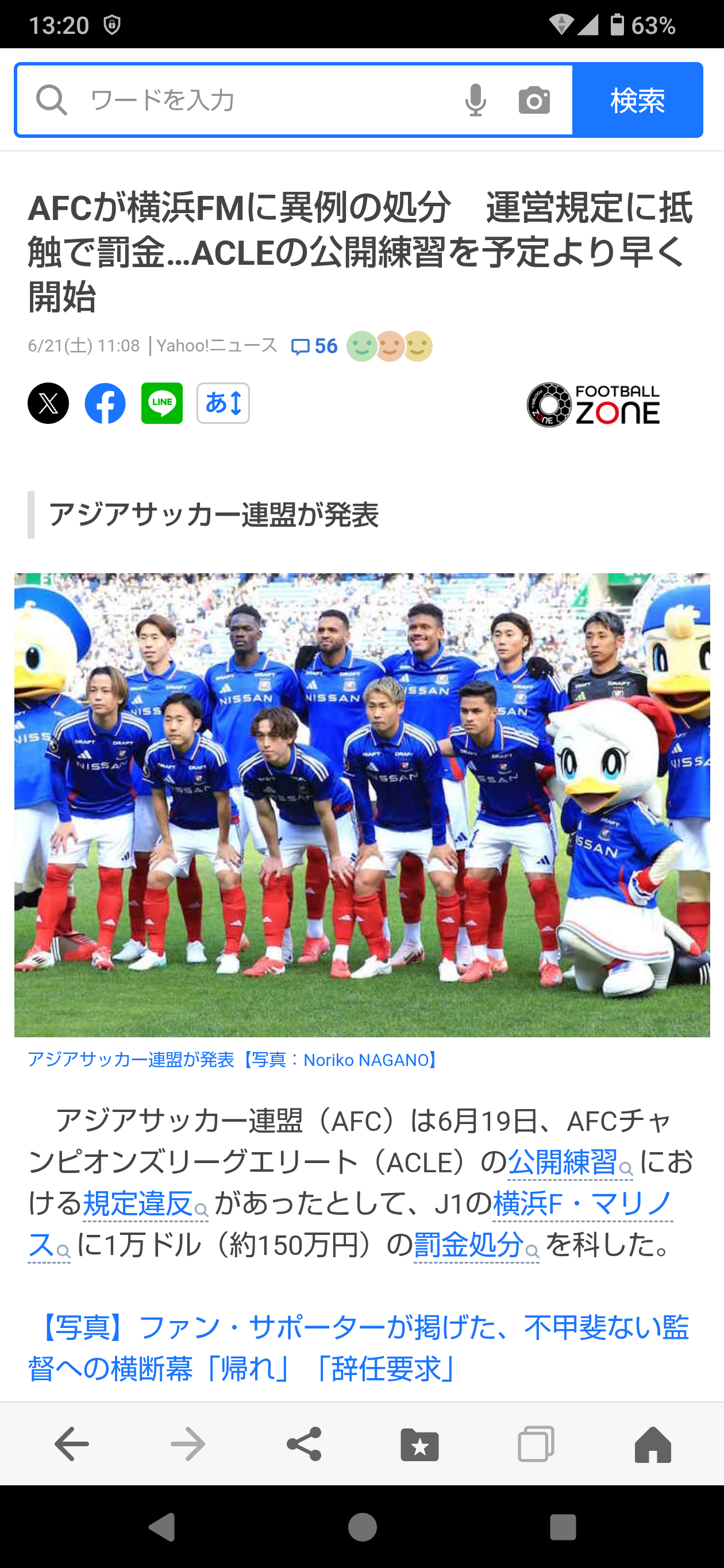Image resolution: width=724 pixels, height=1568 pixels.
Task: Share the article on X
Action: 48,403
